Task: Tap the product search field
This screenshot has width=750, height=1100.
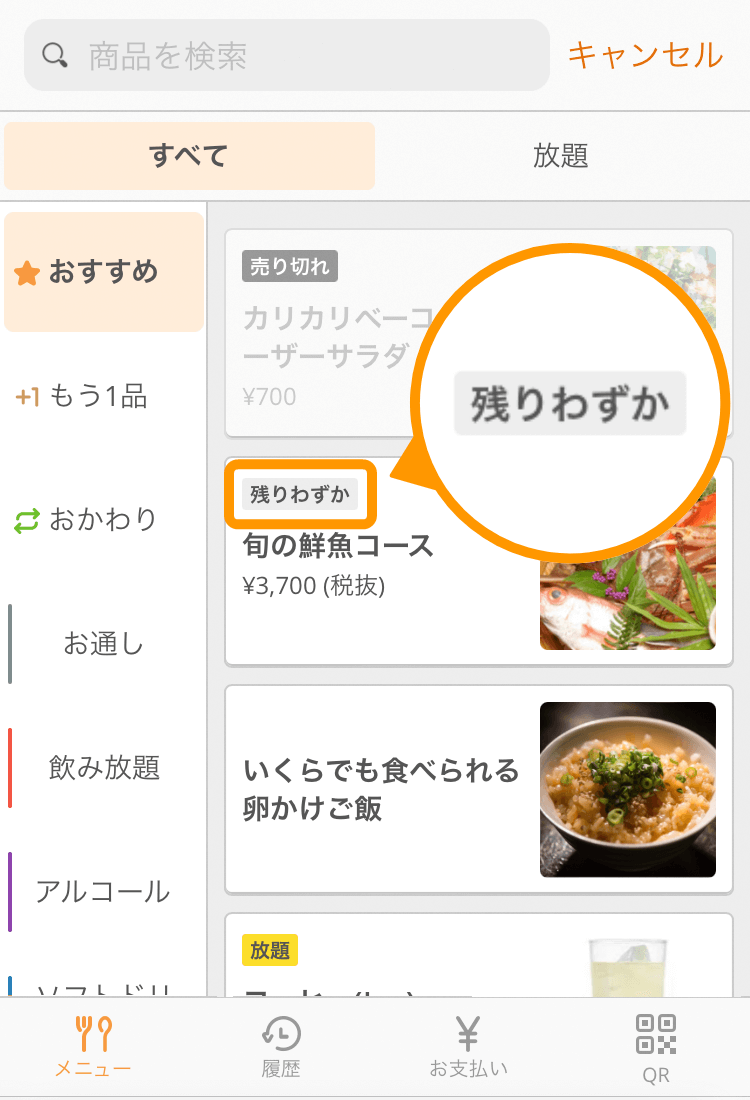Action: coord(286,56)
